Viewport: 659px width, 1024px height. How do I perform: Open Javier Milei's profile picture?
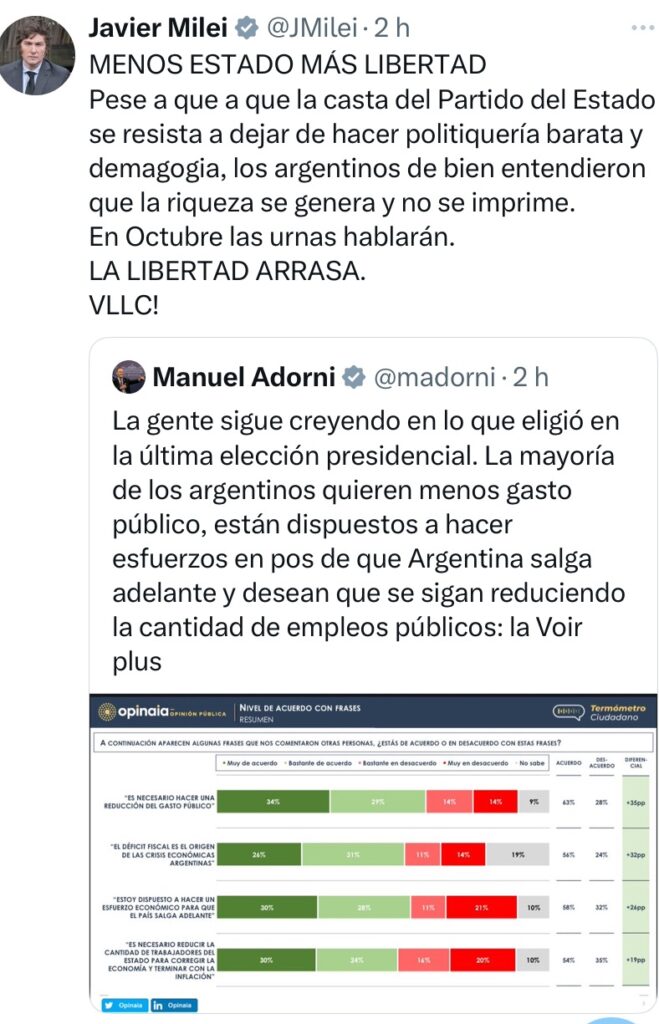coord(36,54)
